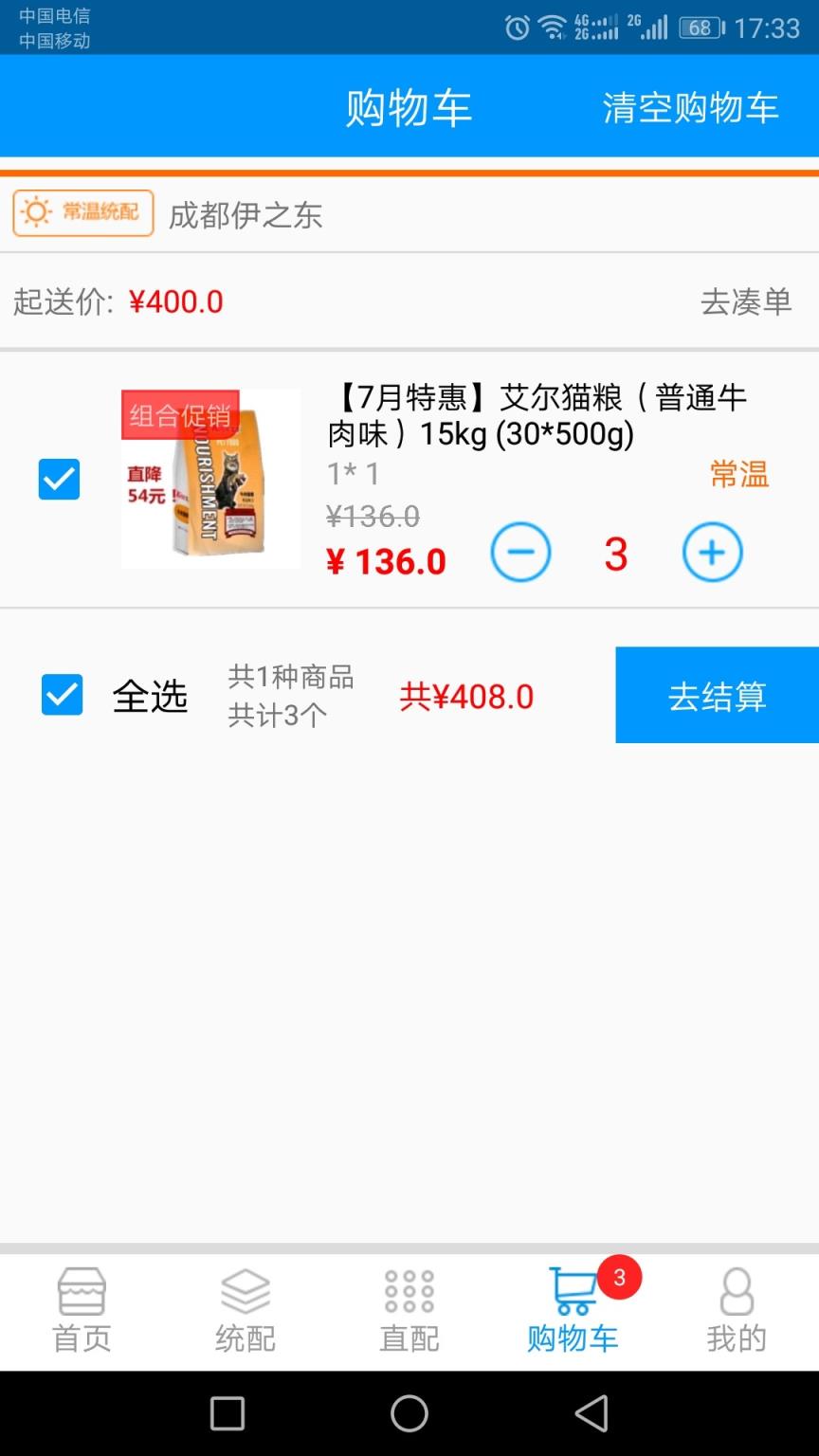
Task: Open 去凑单 to add more items
Action: [745, 301]
